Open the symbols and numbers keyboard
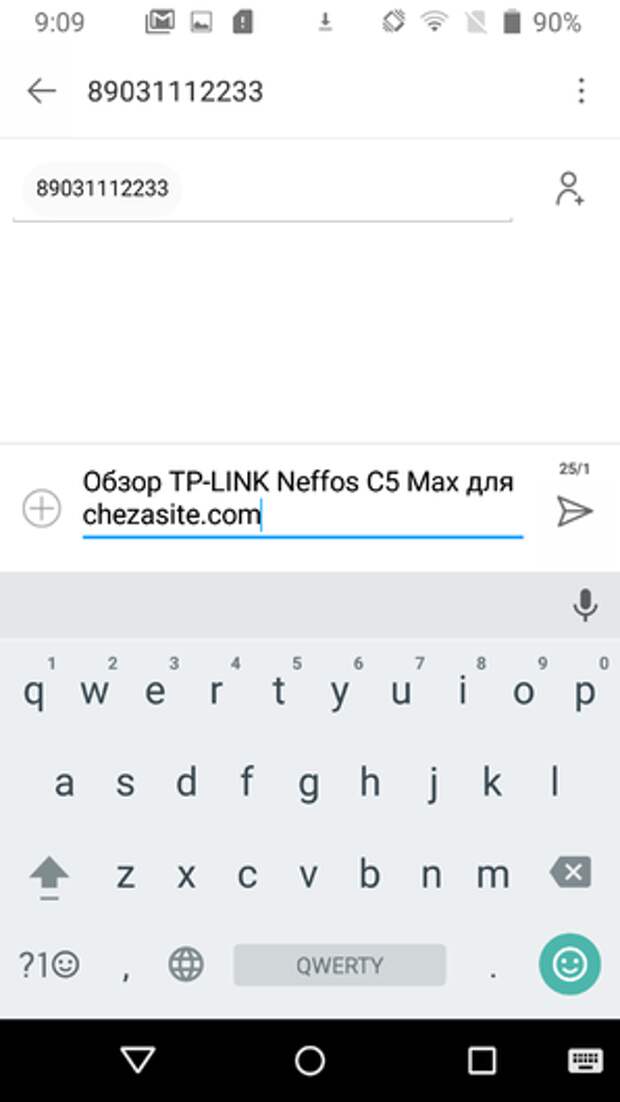Image resolution: width=620 pixels, height=1102 pixels. (48, 965)
